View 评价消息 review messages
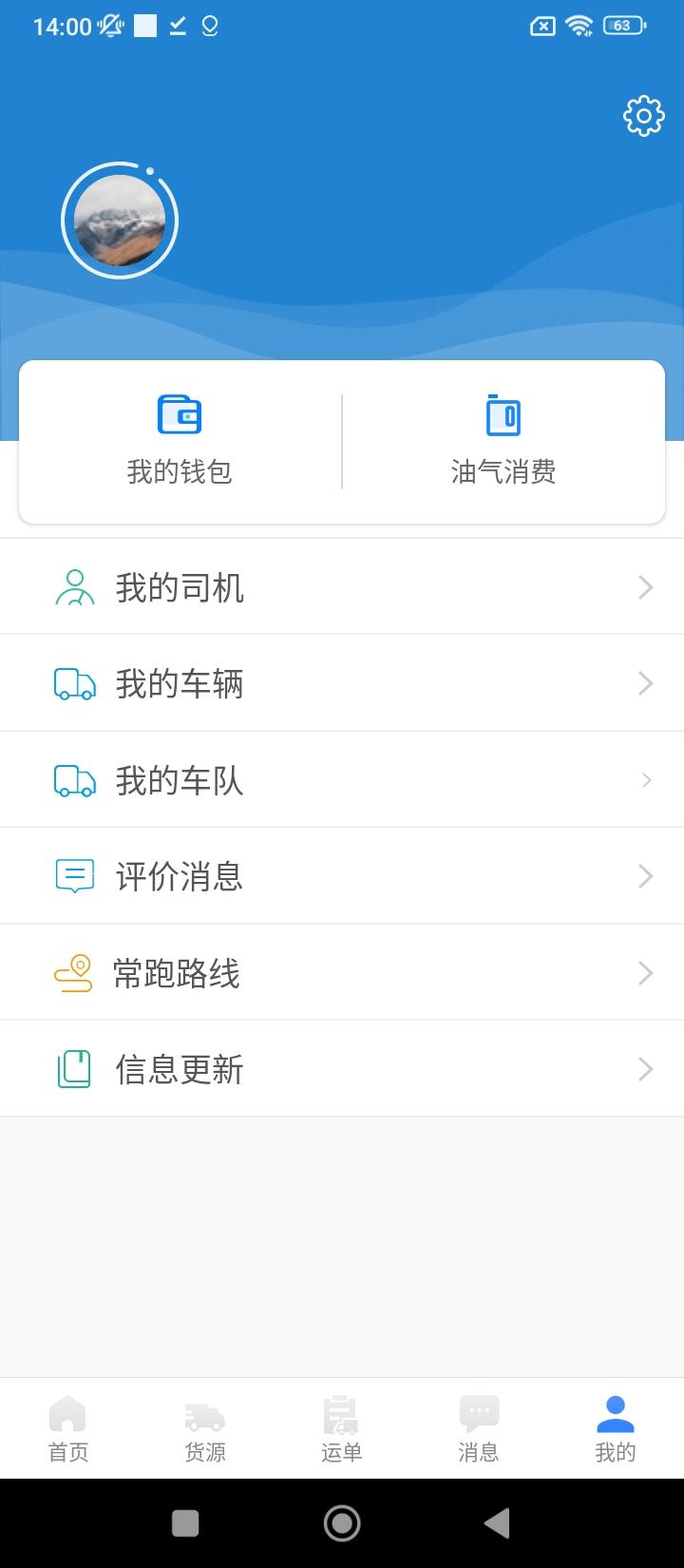The width and height of the screenshot is (684, 1568). click(x=342, y=876)
